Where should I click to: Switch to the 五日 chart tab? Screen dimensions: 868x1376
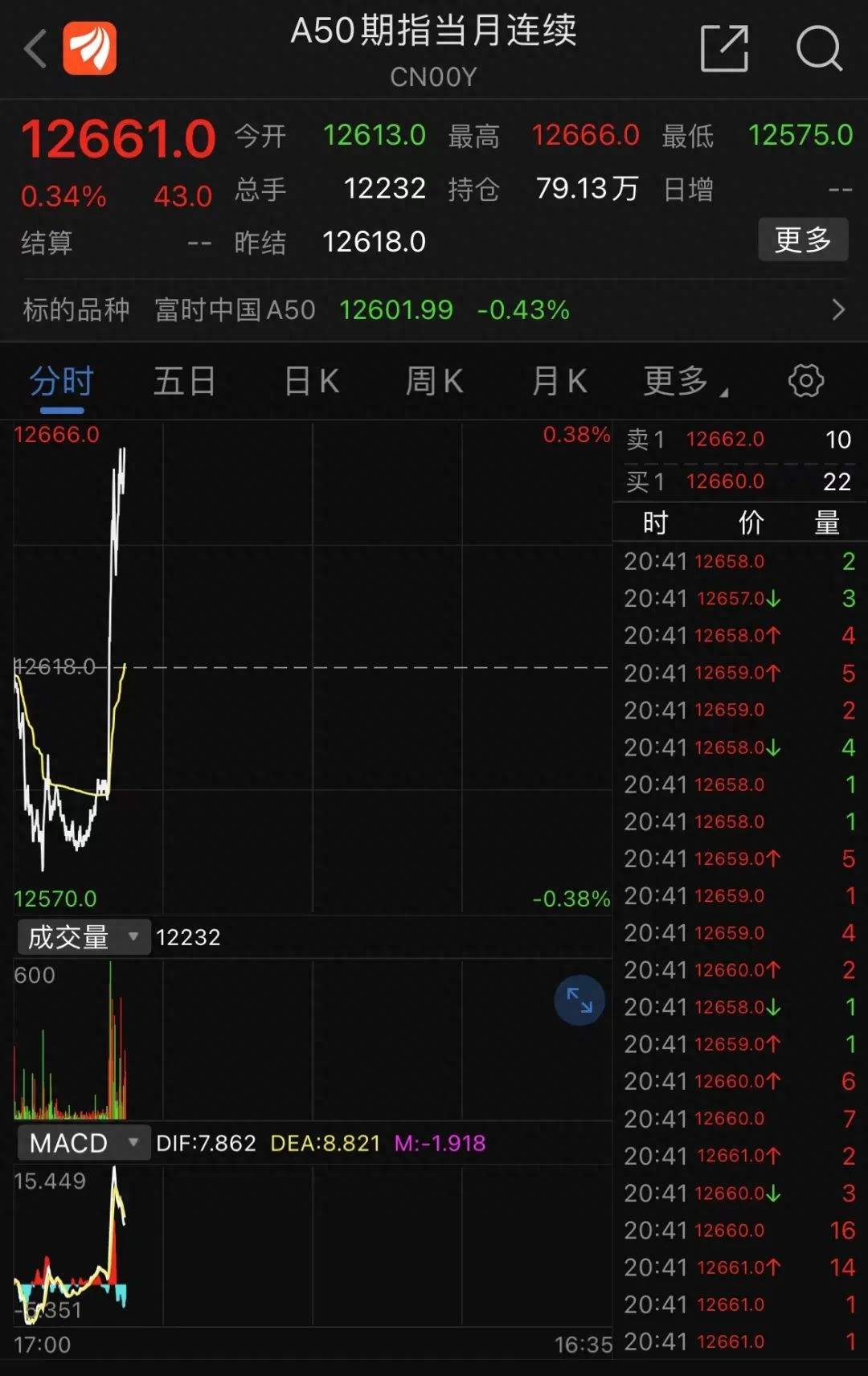click(x=184, y=381)
